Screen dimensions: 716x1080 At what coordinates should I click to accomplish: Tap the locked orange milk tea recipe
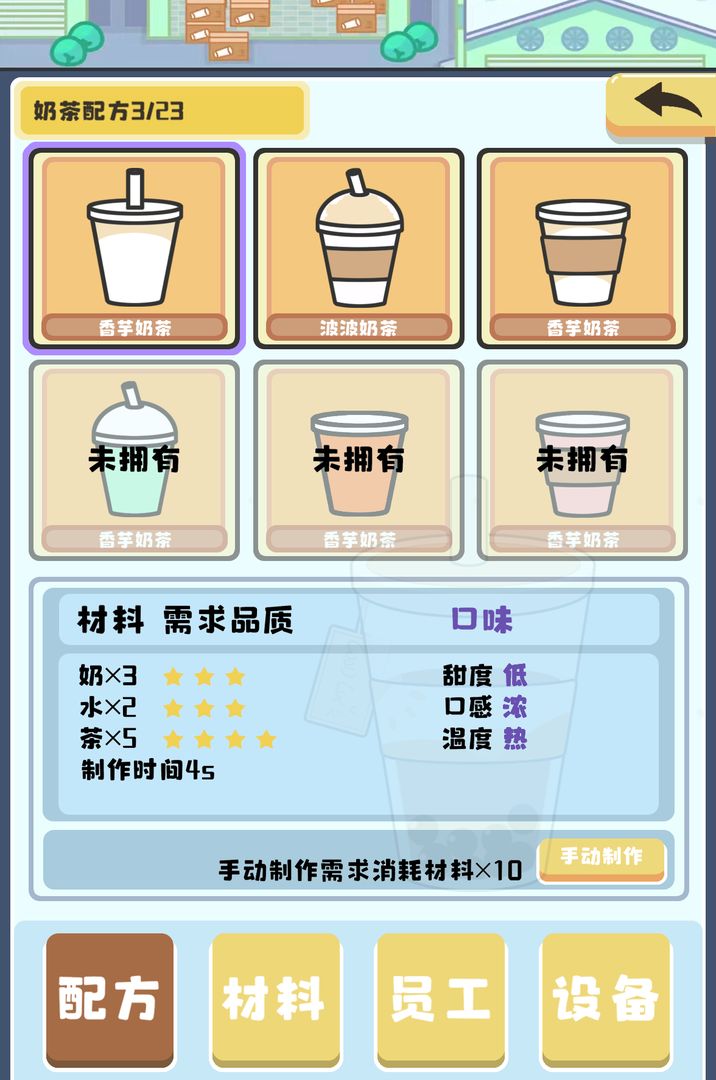pyautogui.click(x=359, y=460)
